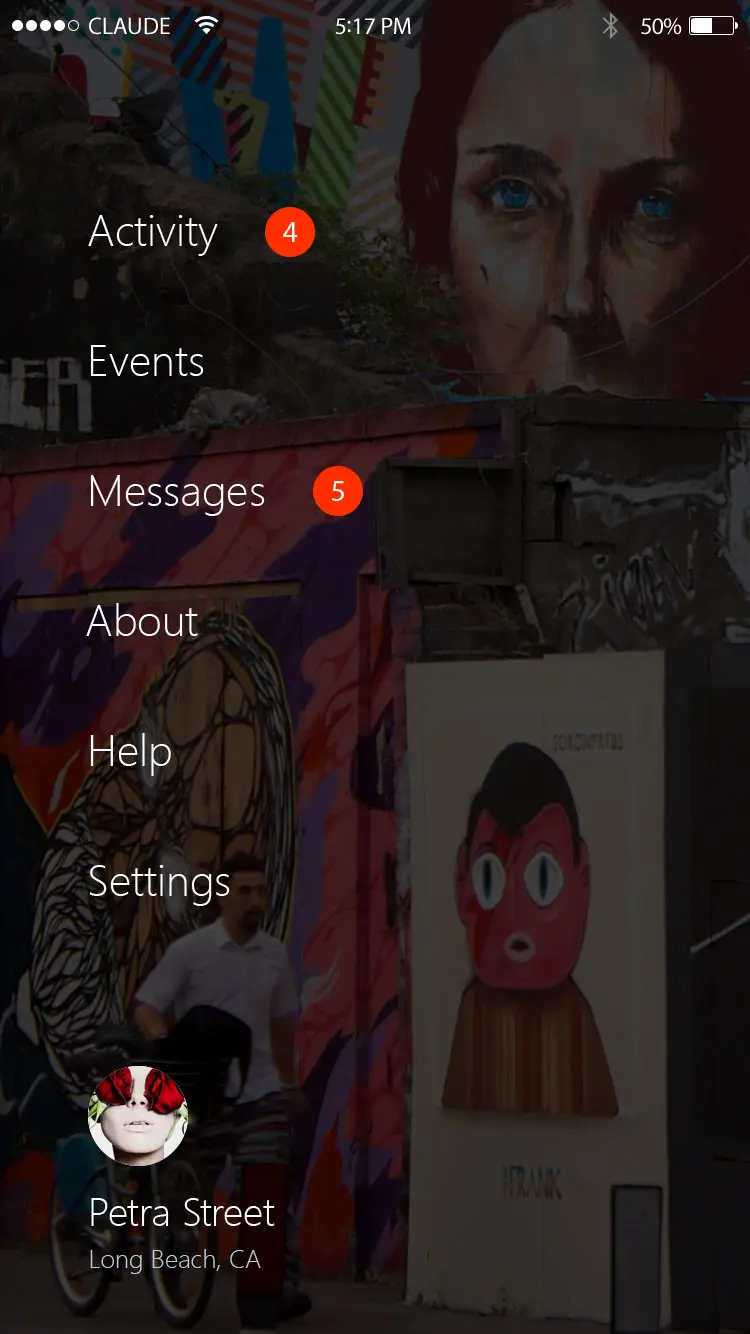Go to Settings

(159, 882)
